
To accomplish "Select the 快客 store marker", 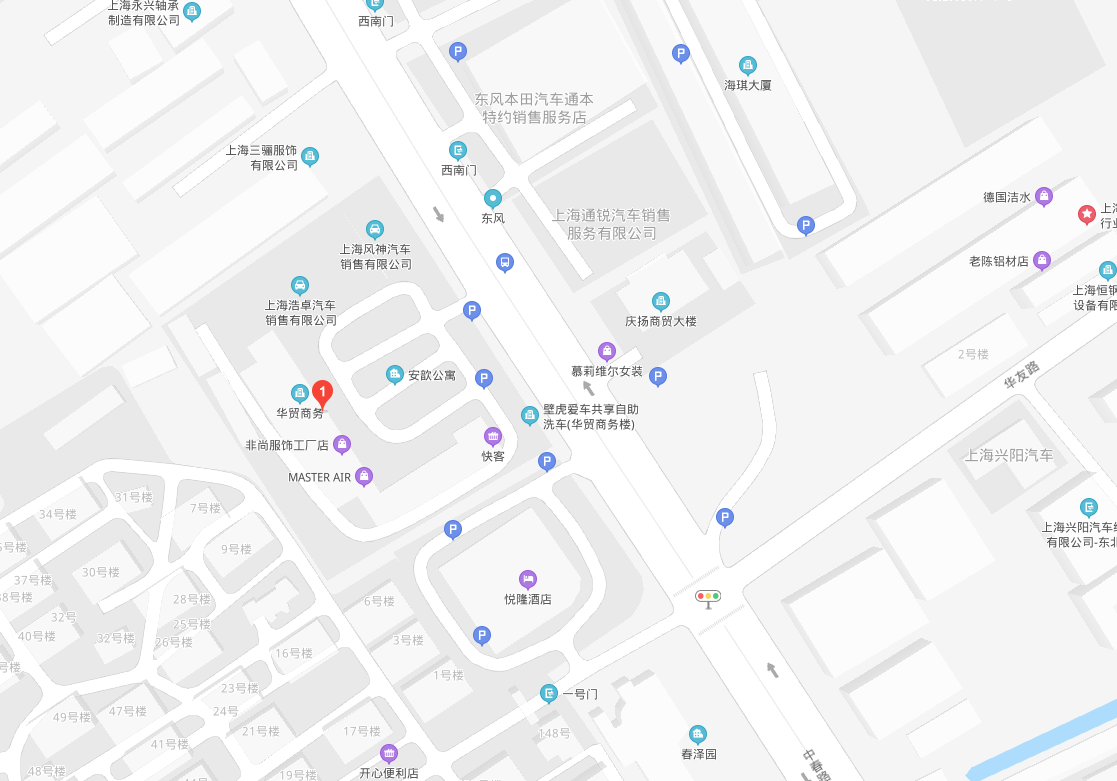I will [x=493, y=436].
